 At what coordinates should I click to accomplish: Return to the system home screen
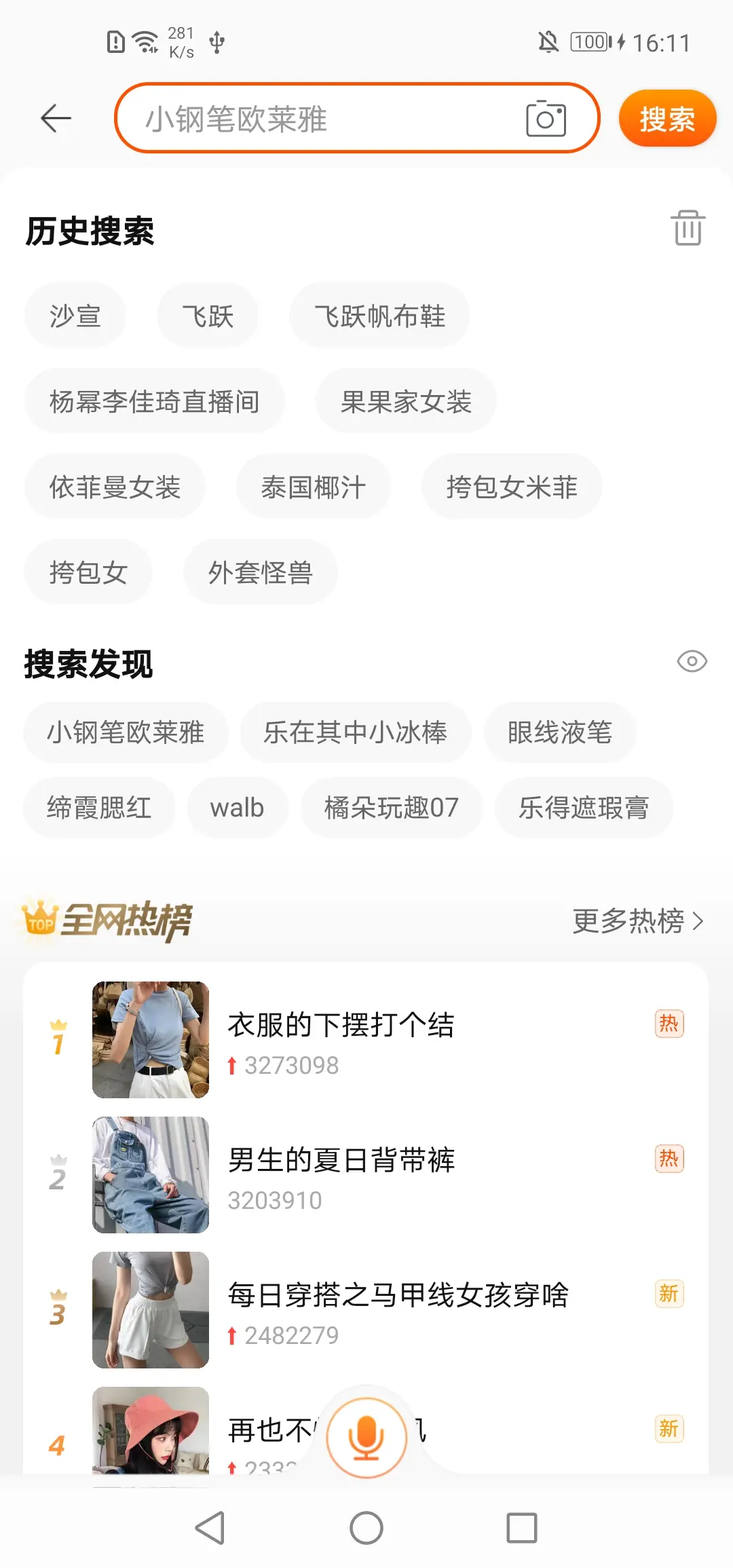click(366, 1529)
